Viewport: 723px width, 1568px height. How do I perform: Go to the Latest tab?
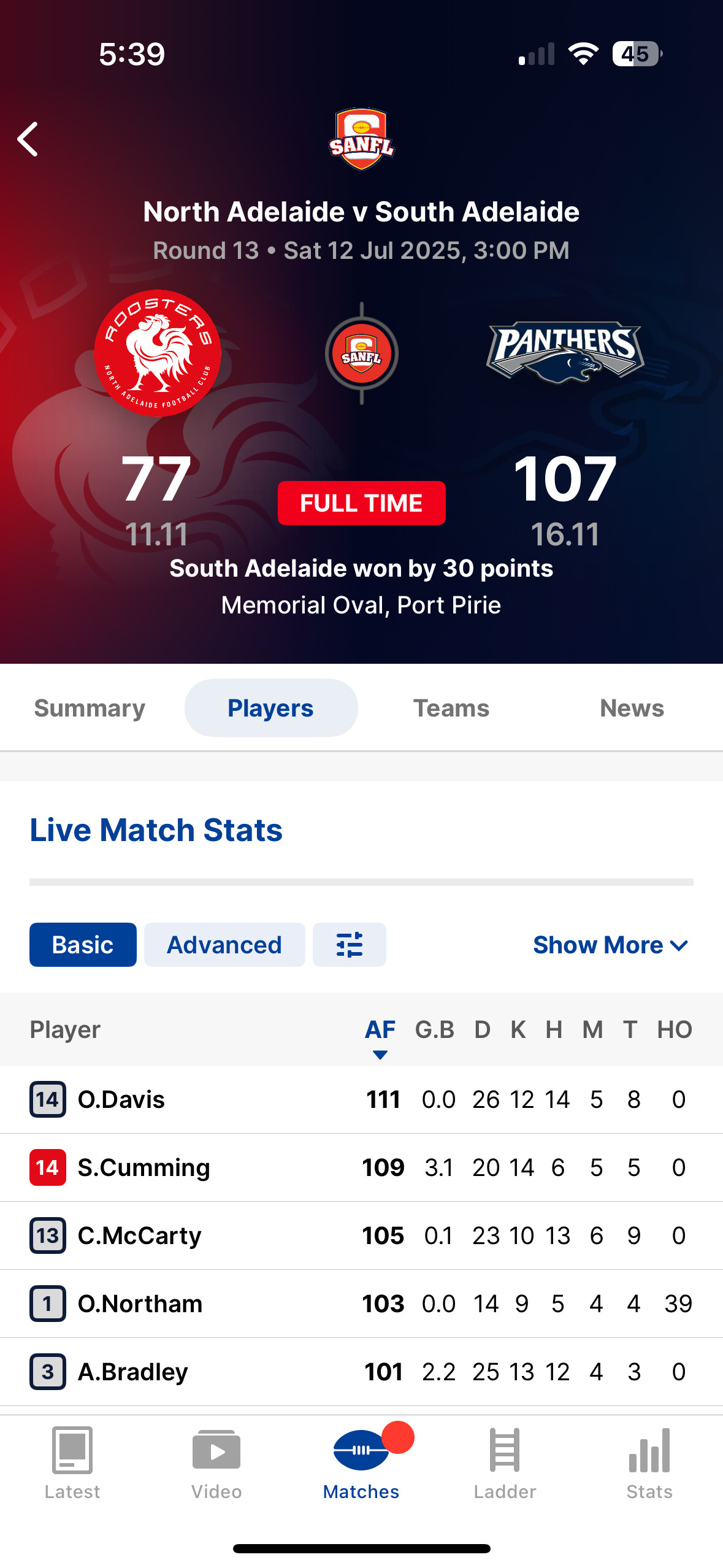pyautogui.click(x=72, y=1464)
